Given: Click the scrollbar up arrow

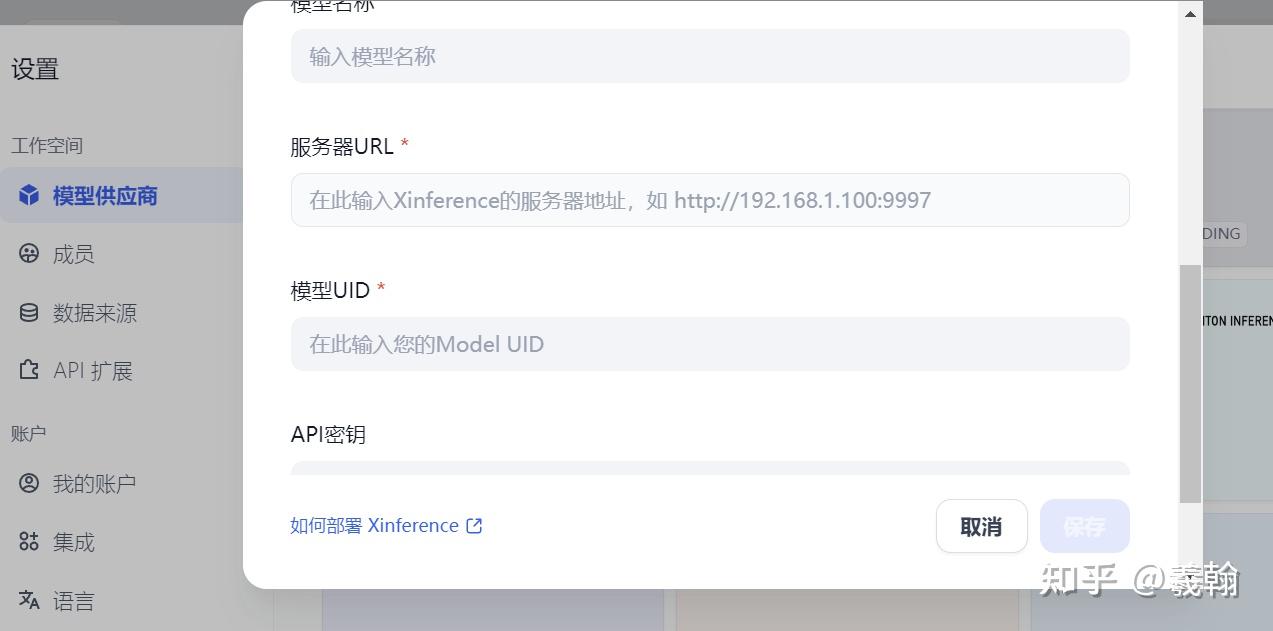Looking at the screenshot, I should coord(1190,14).
